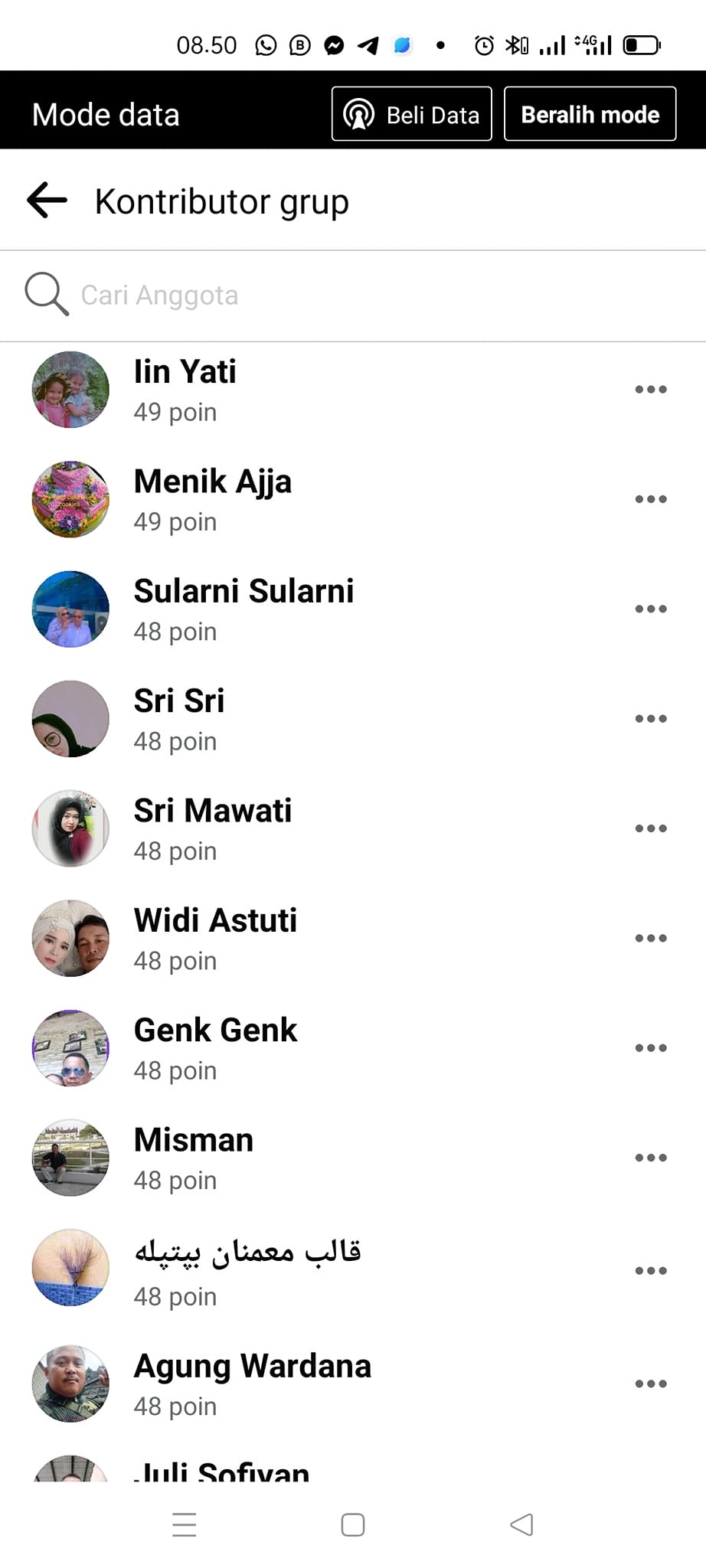Go to the system home screen
The height and width of the screenshot is (1568, 706).
[352, 1524]
